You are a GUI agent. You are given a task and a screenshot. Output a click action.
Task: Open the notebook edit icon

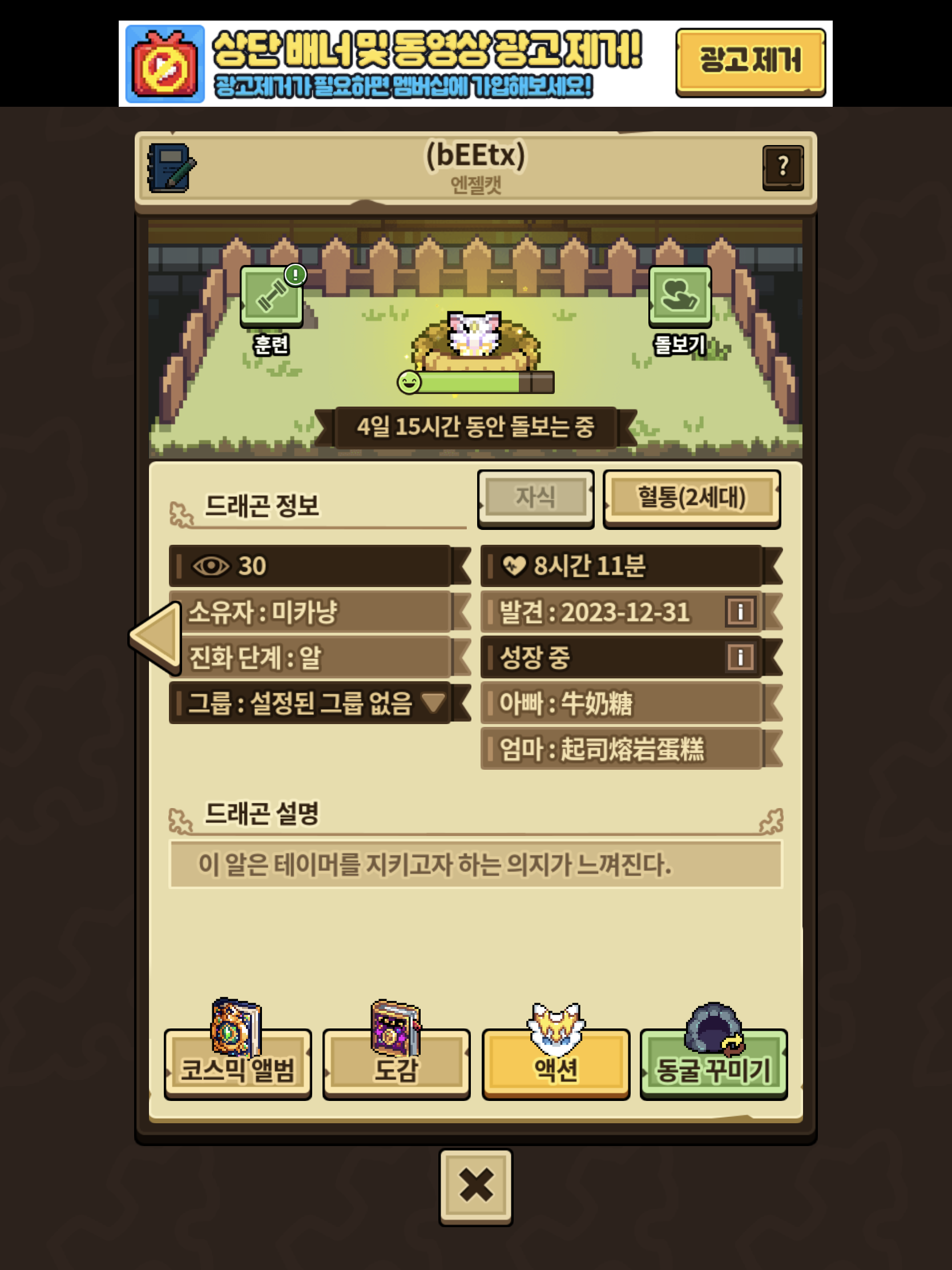click(171, 168)
